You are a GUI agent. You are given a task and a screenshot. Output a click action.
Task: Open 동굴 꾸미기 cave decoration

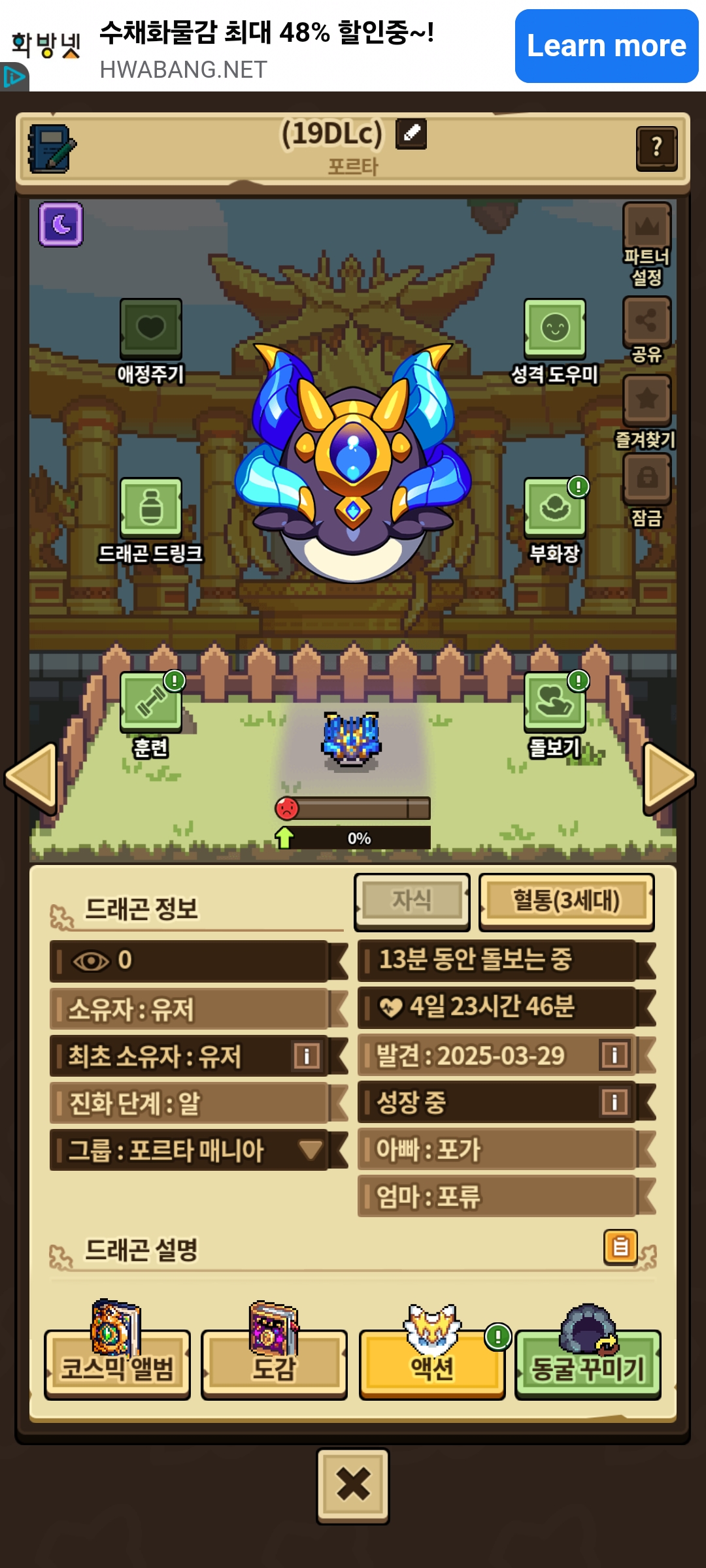(x=588, y=1364)
